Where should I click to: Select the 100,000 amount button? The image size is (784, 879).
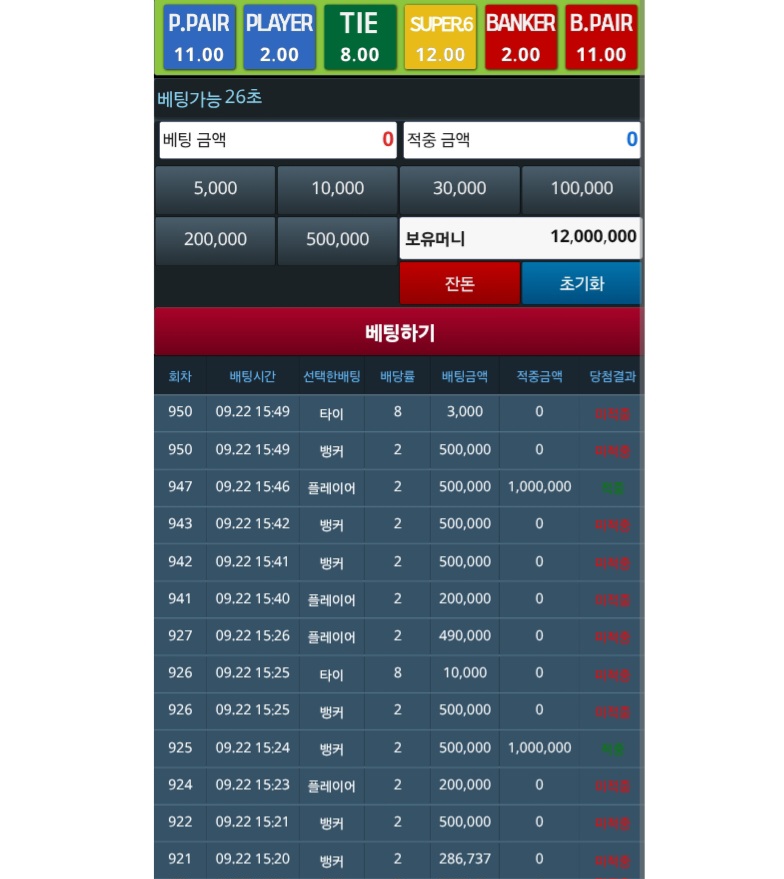coord(582,189)
